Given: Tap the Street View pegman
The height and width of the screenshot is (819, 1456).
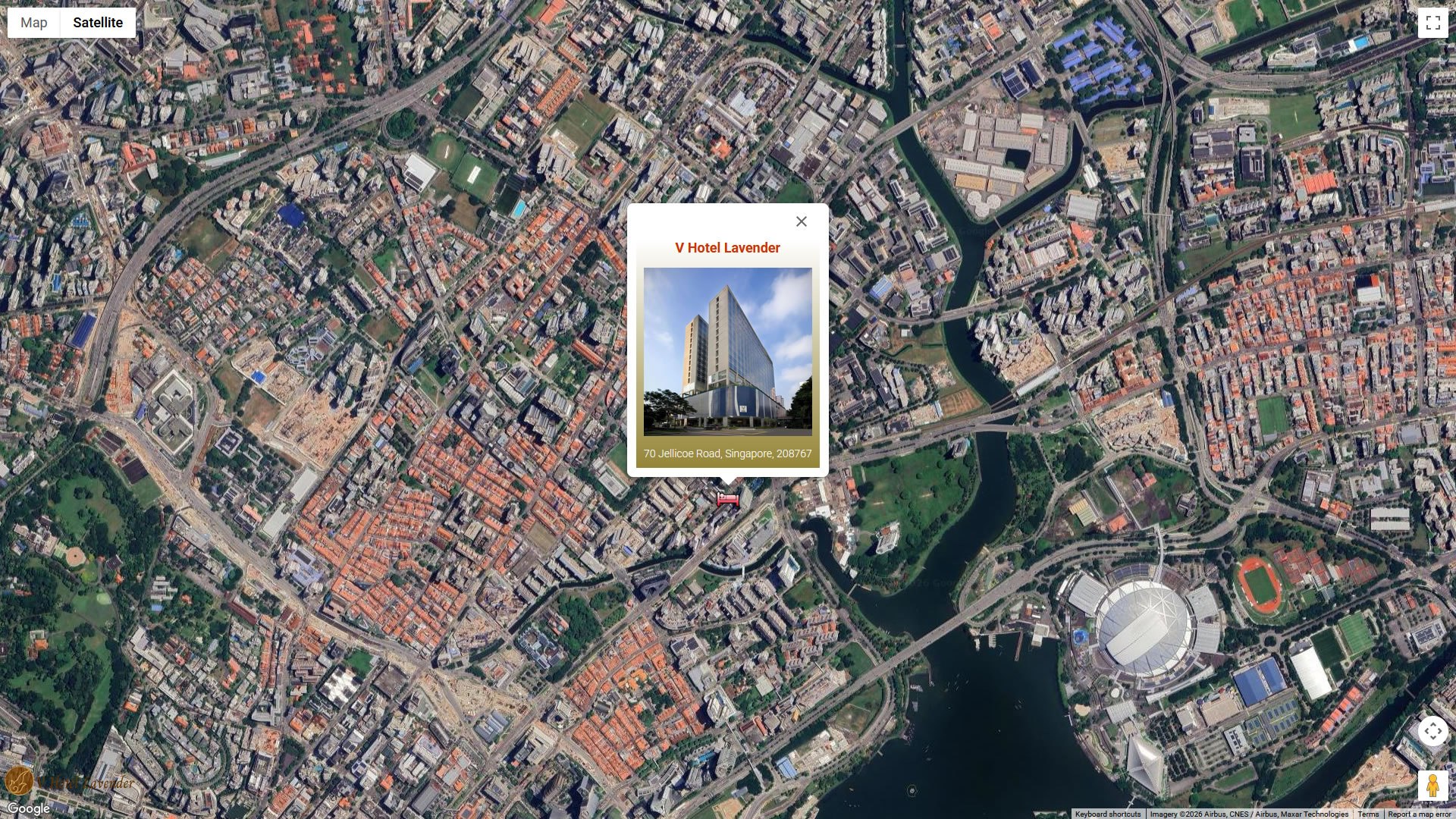Looking at the screenshot, I should [1432, 786].
